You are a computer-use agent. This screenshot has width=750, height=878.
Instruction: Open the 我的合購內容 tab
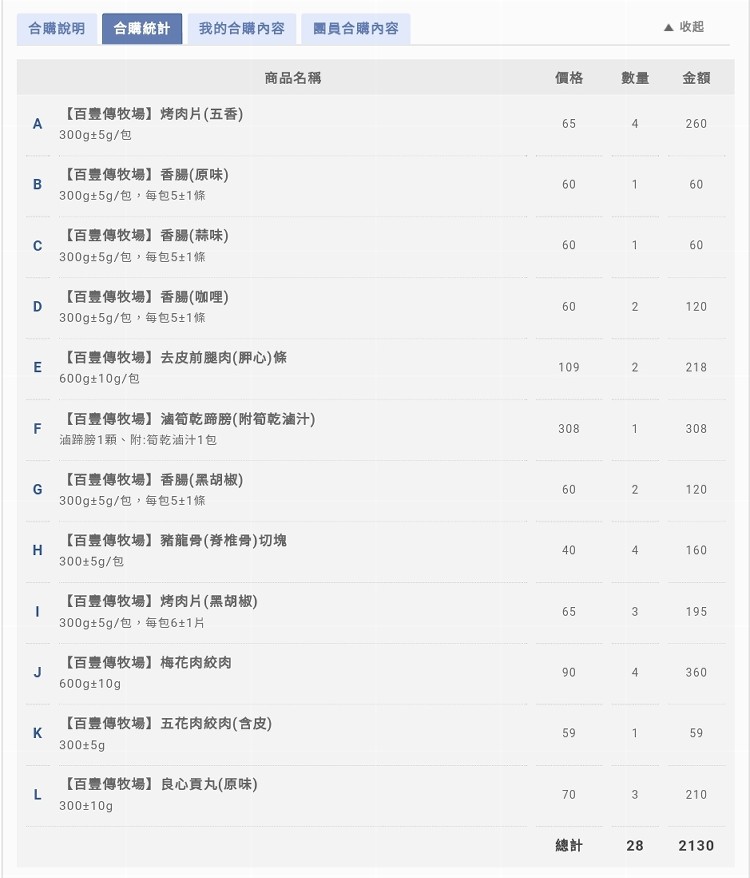pyautogui.click(x=241, y=29)
